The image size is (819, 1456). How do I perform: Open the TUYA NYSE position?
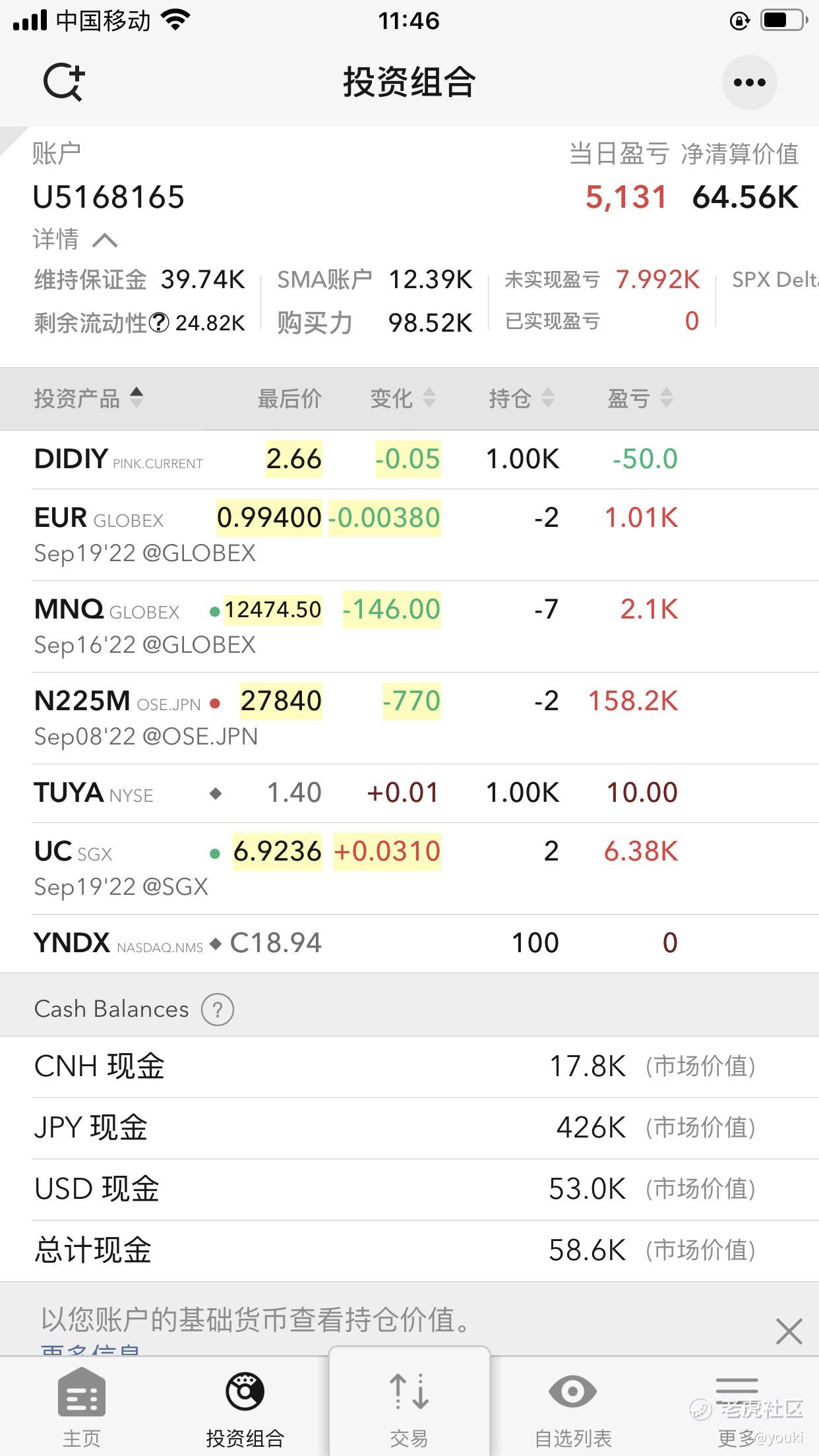[x=409, y=793]
